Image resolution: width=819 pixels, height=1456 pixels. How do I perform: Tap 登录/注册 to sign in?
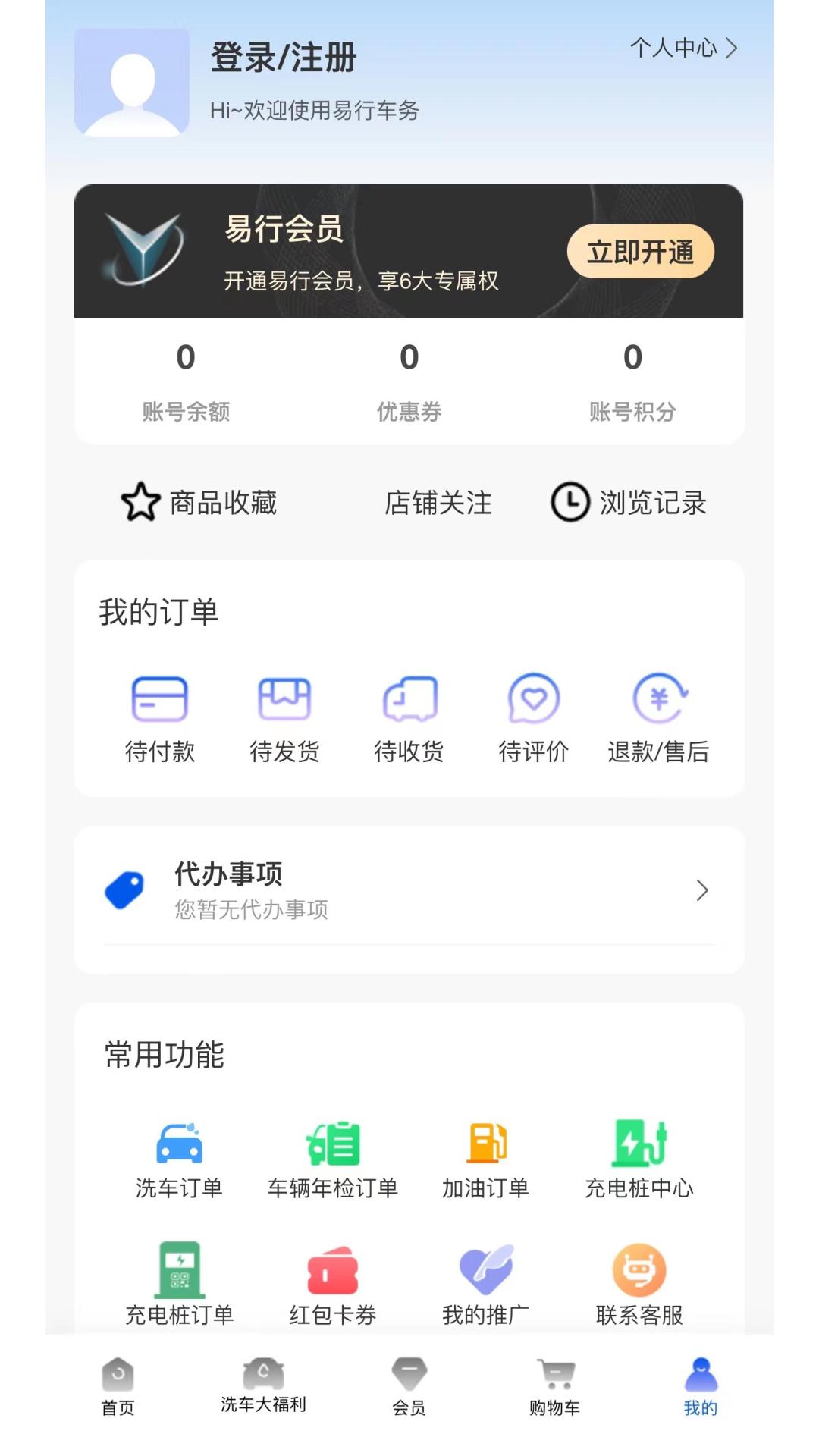click(283, 58)
